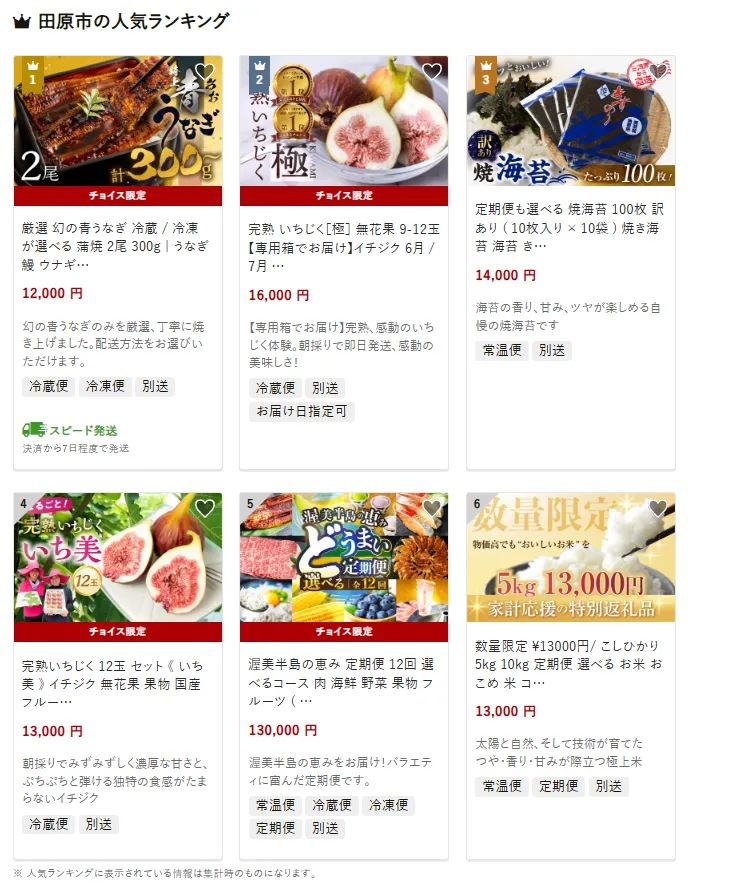Add 完熟いちじく[極] to favorites
The width and height of the screenshot is (742, 890).
(431, 72)
